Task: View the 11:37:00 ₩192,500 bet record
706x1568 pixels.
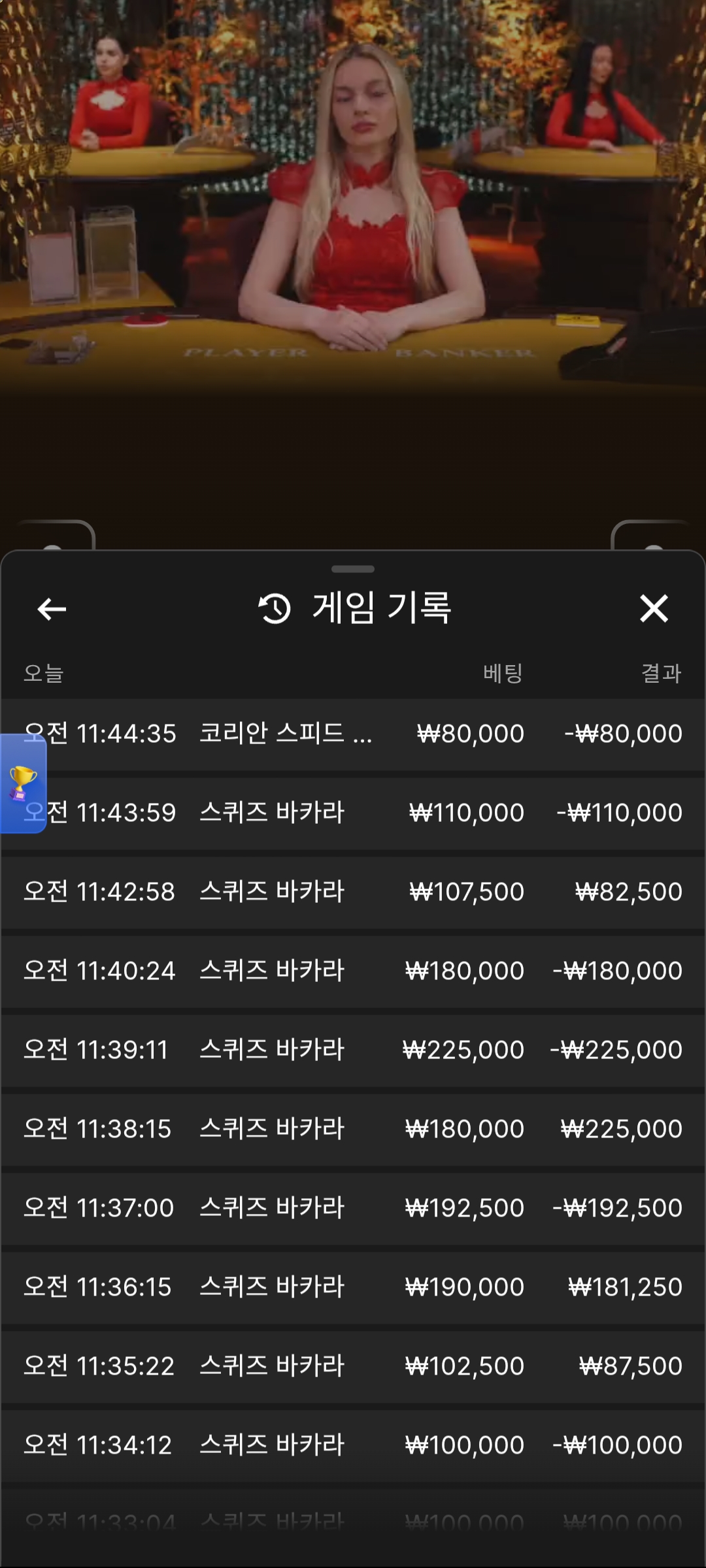Action: click(353, 1208)
